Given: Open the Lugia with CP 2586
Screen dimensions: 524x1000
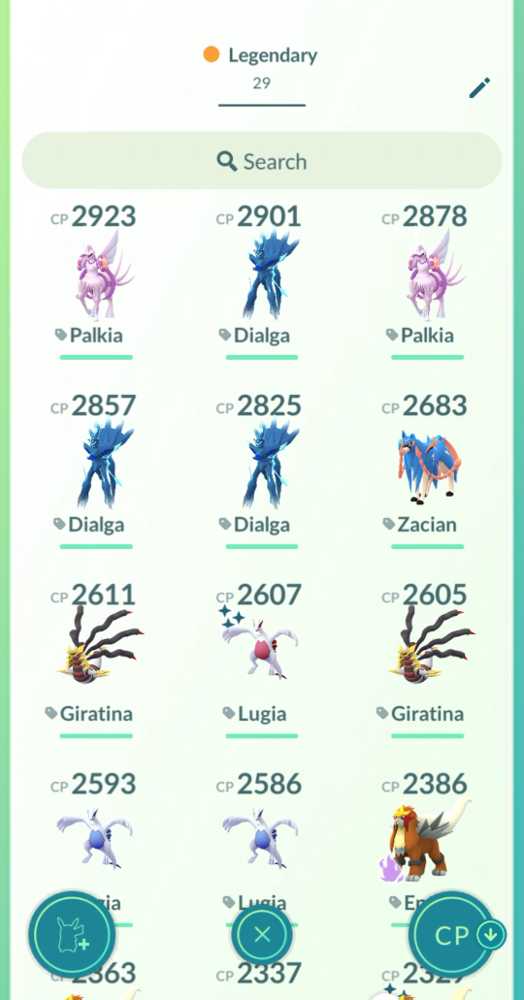Looking at the screenshot, I should pos(262,835).
